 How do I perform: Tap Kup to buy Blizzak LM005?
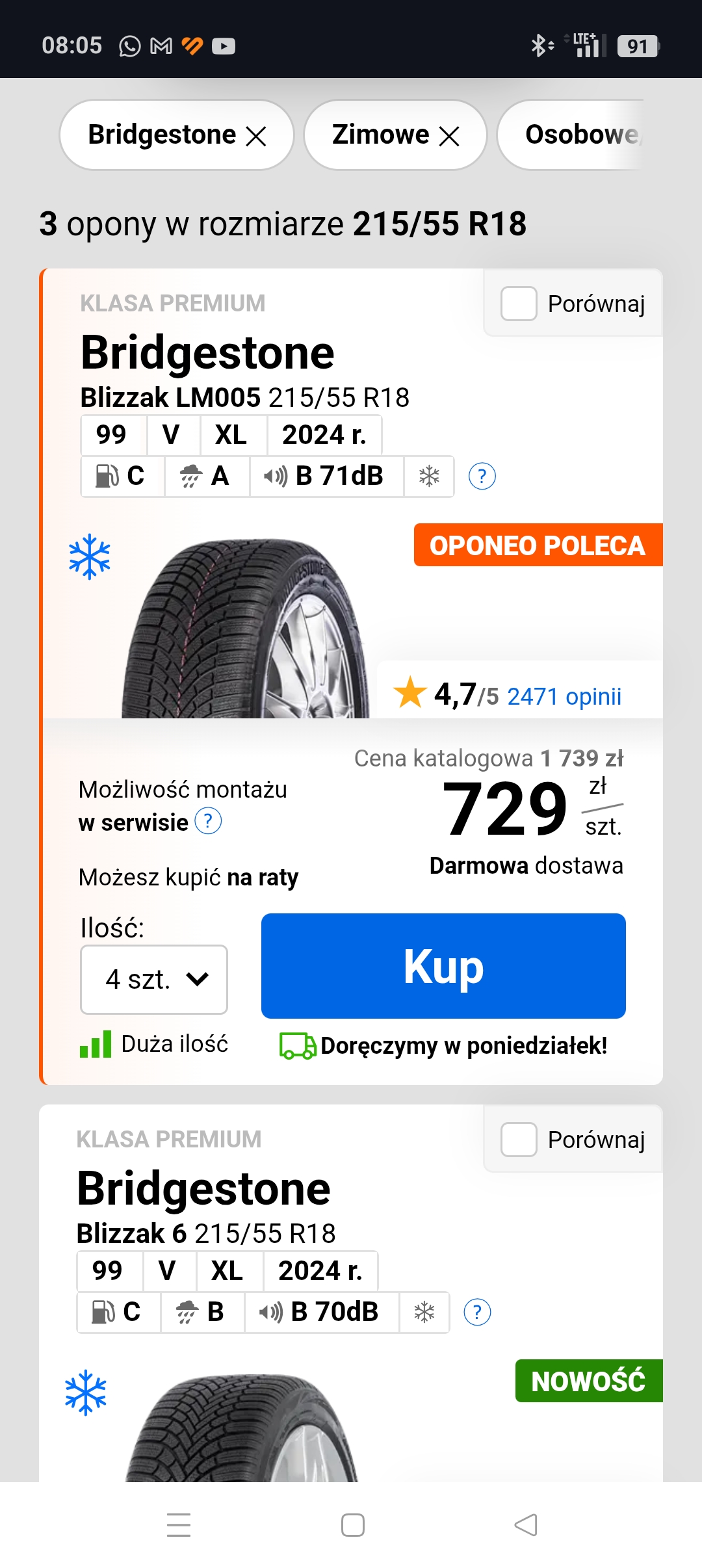pos(443,966)
